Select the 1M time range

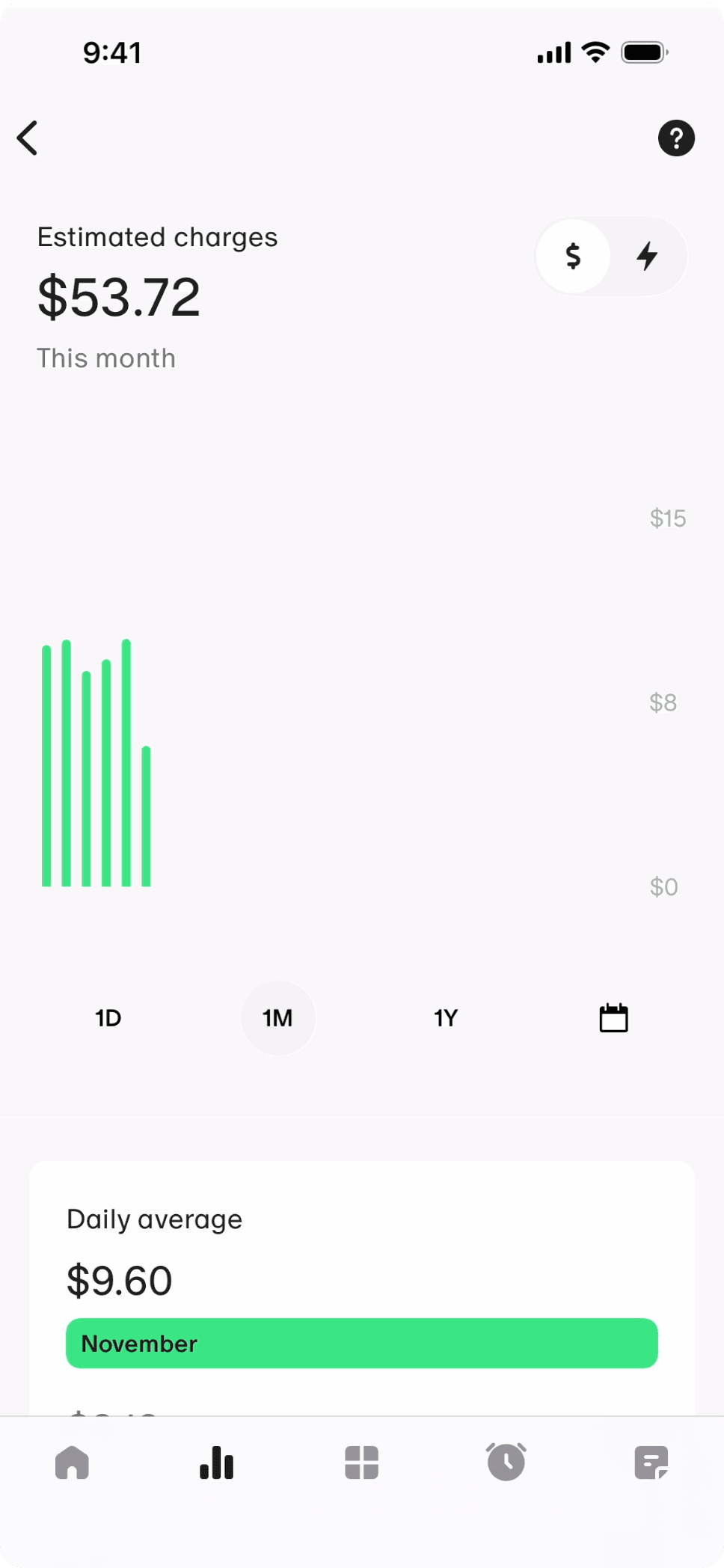tap(278, 1018)
